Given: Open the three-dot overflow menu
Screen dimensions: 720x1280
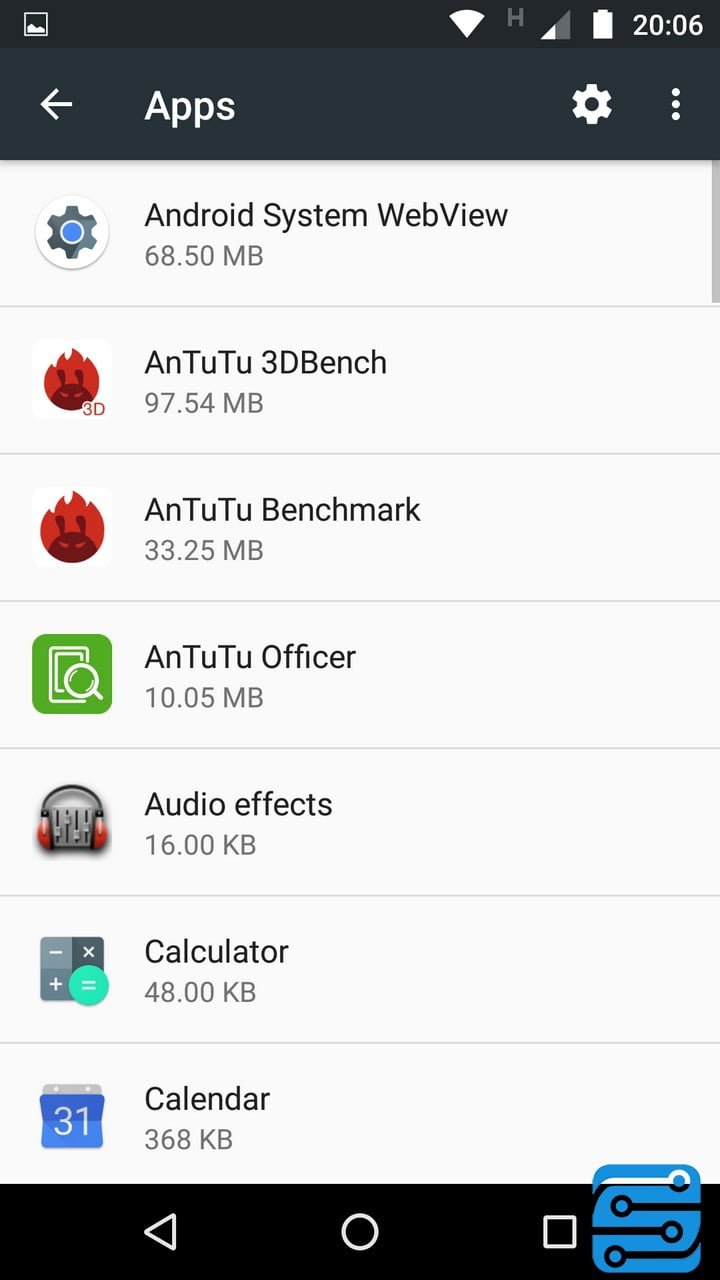Looking at the screenshot, I should [x=676, y=103].
